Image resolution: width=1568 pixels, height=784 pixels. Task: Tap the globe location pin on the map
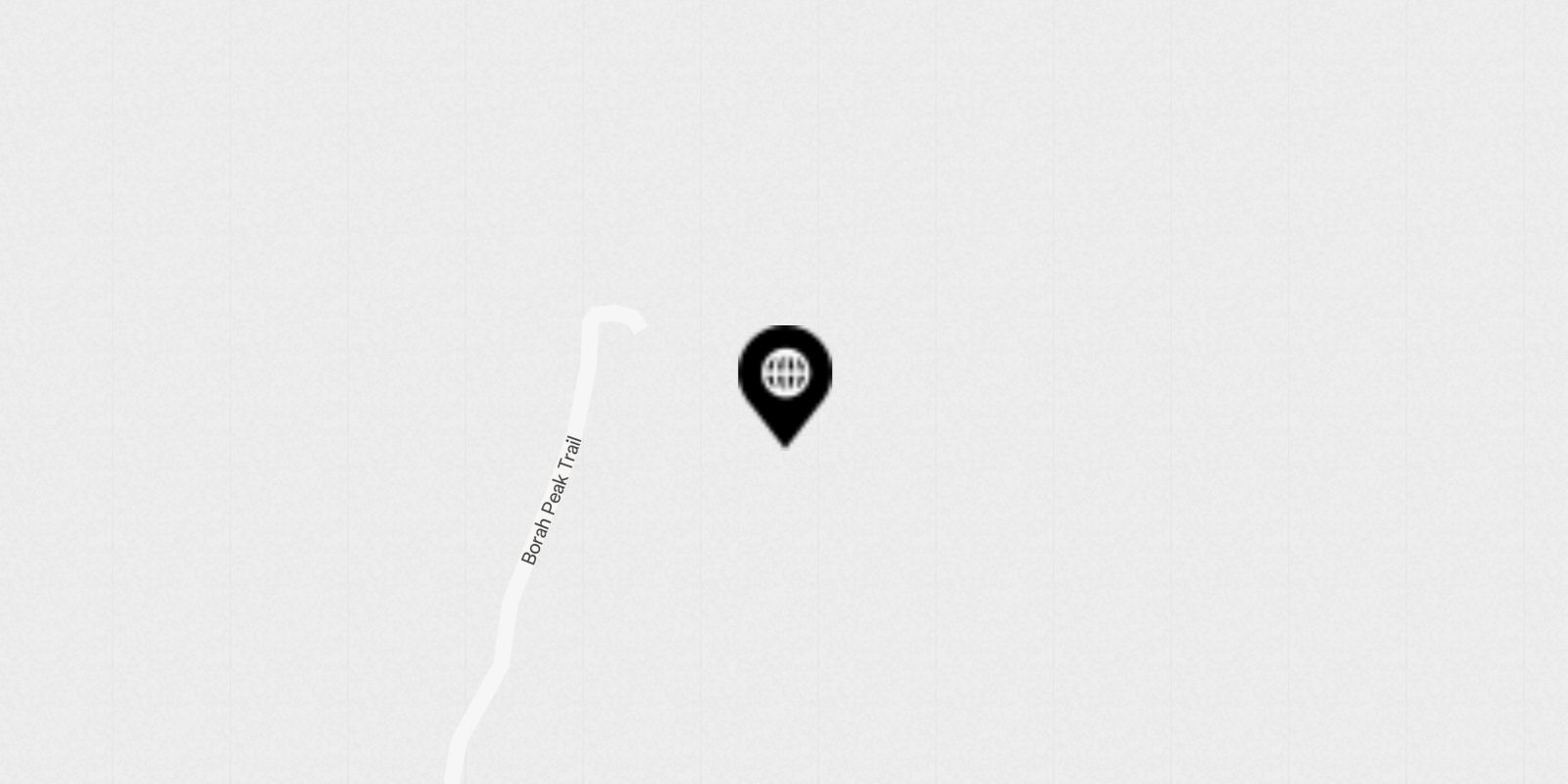(x=785, y=377)
